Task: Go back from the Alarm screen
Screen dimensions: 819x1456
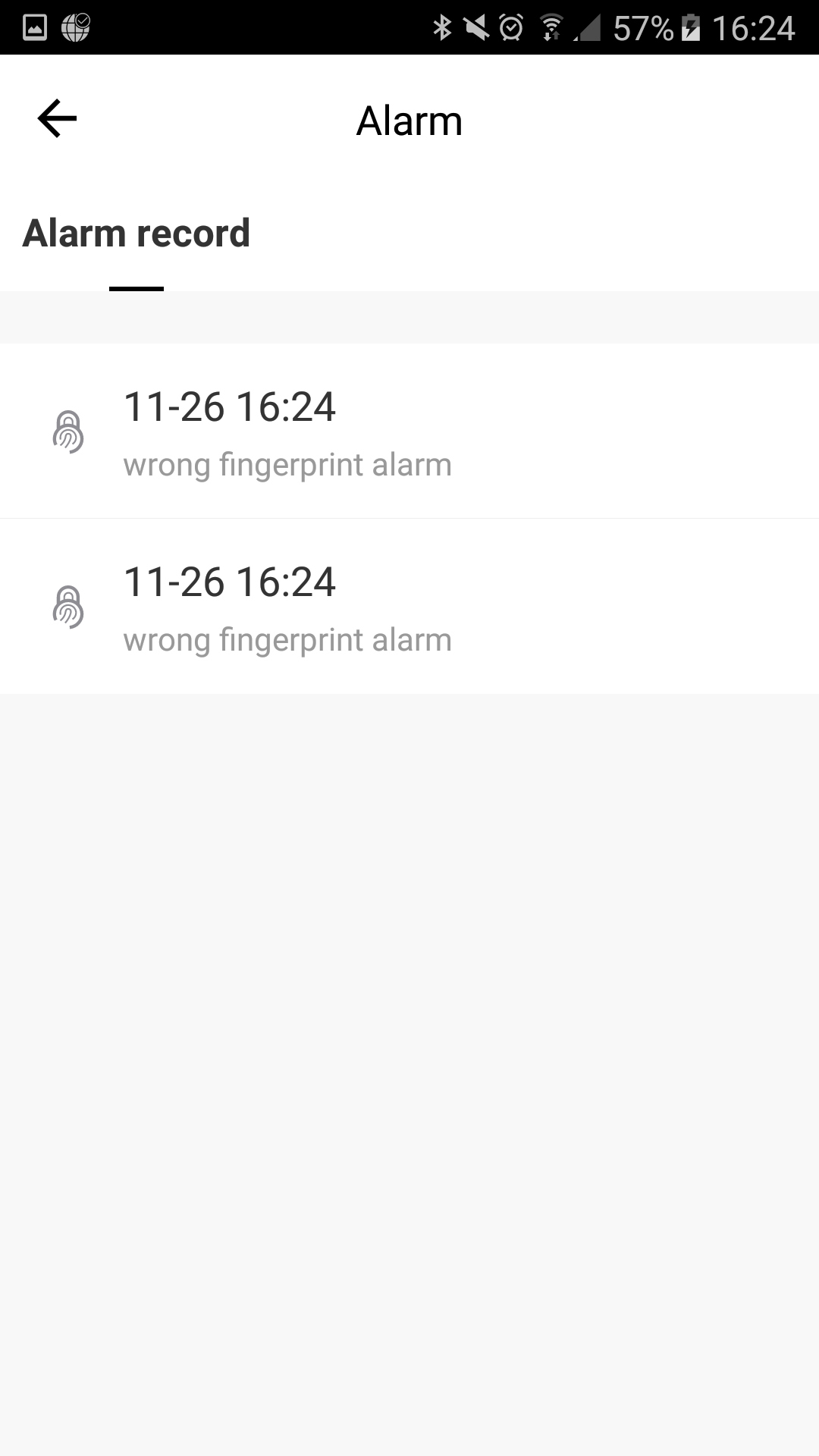Action: coord(57,119)
